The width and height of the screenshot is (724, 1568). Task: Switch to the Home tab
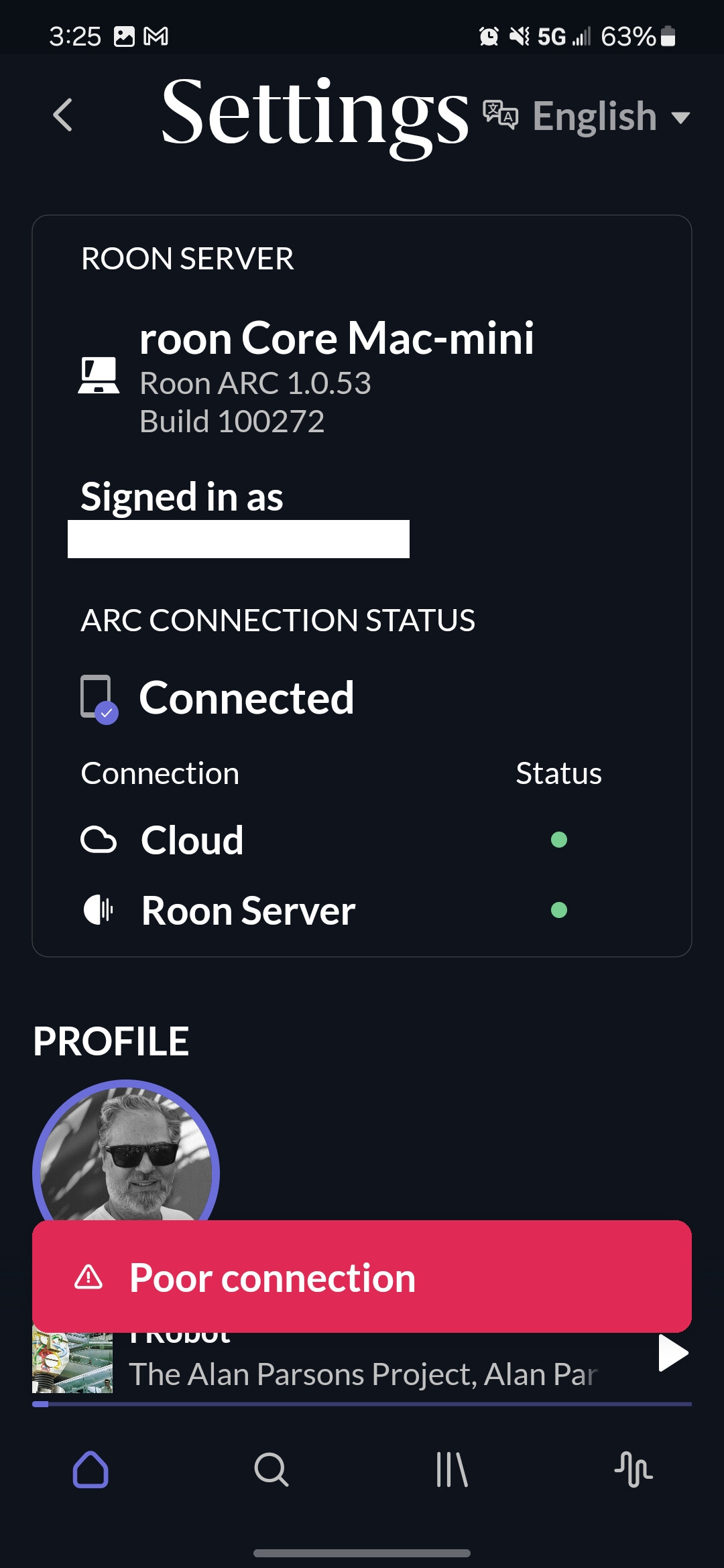pyautogui.click(x=90, y=1469)
